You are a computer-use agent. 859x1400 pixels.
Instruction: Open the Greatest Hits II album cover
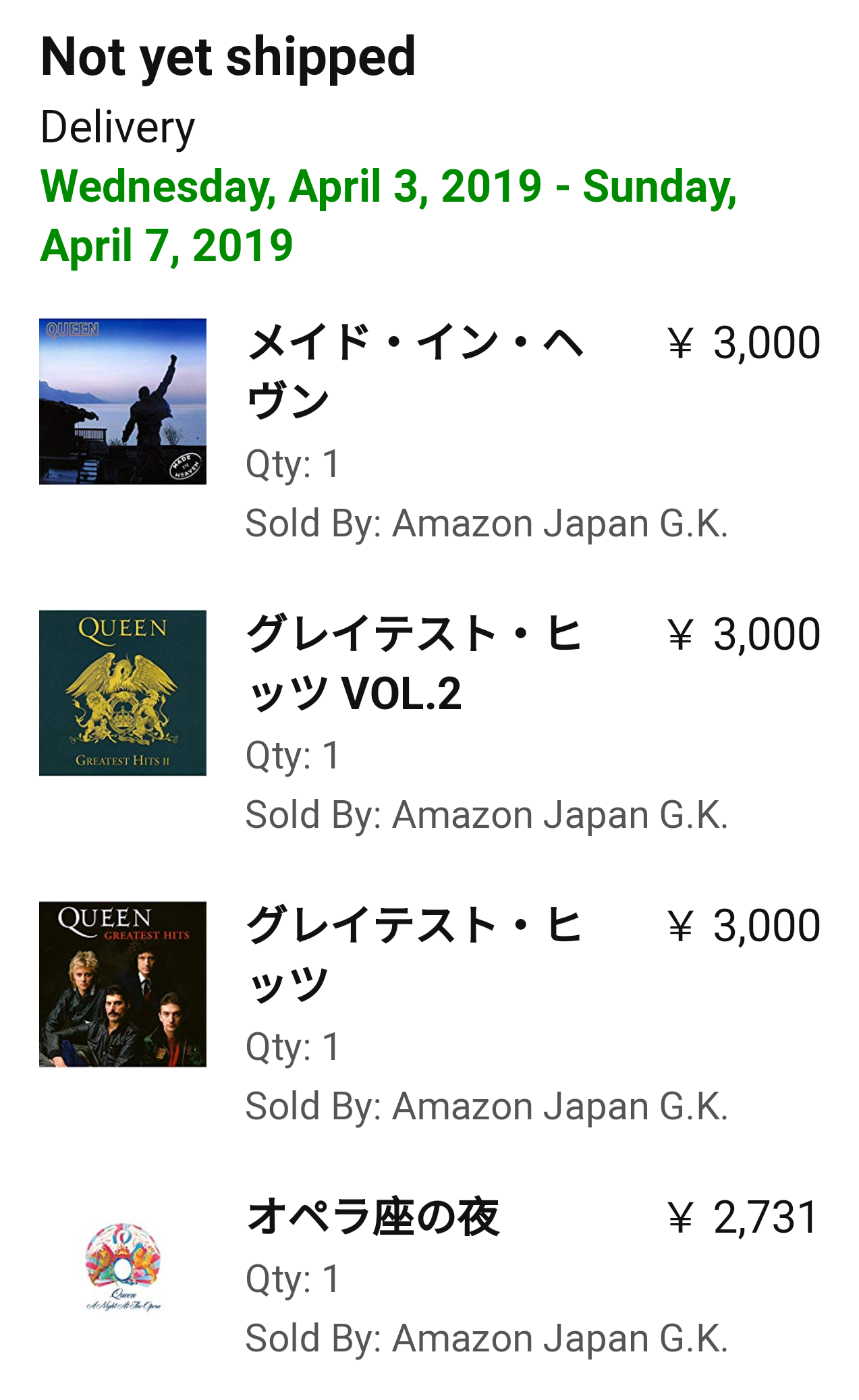[x=122, y=692]
